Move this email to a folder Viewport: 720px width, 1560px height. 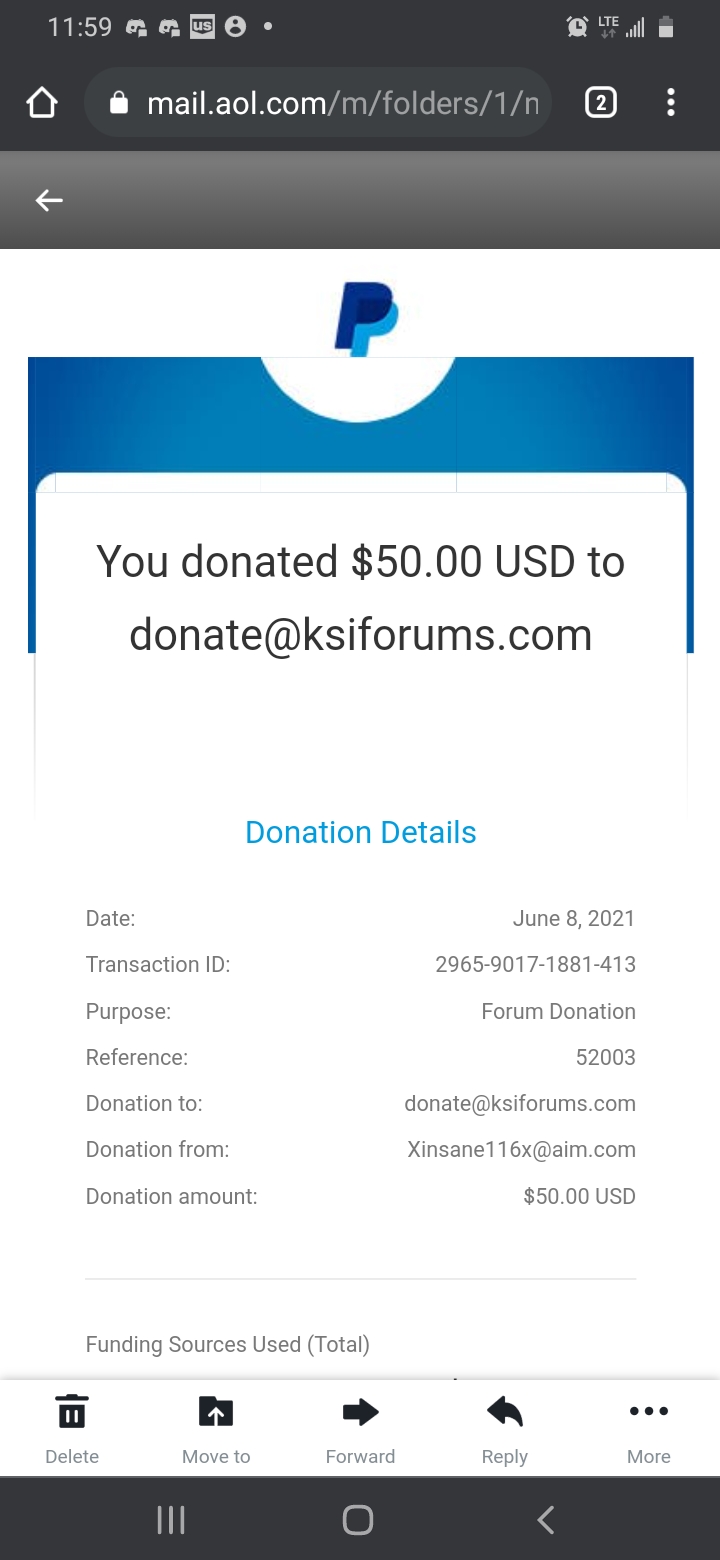pyautogui.click(x=216, y=1428)
